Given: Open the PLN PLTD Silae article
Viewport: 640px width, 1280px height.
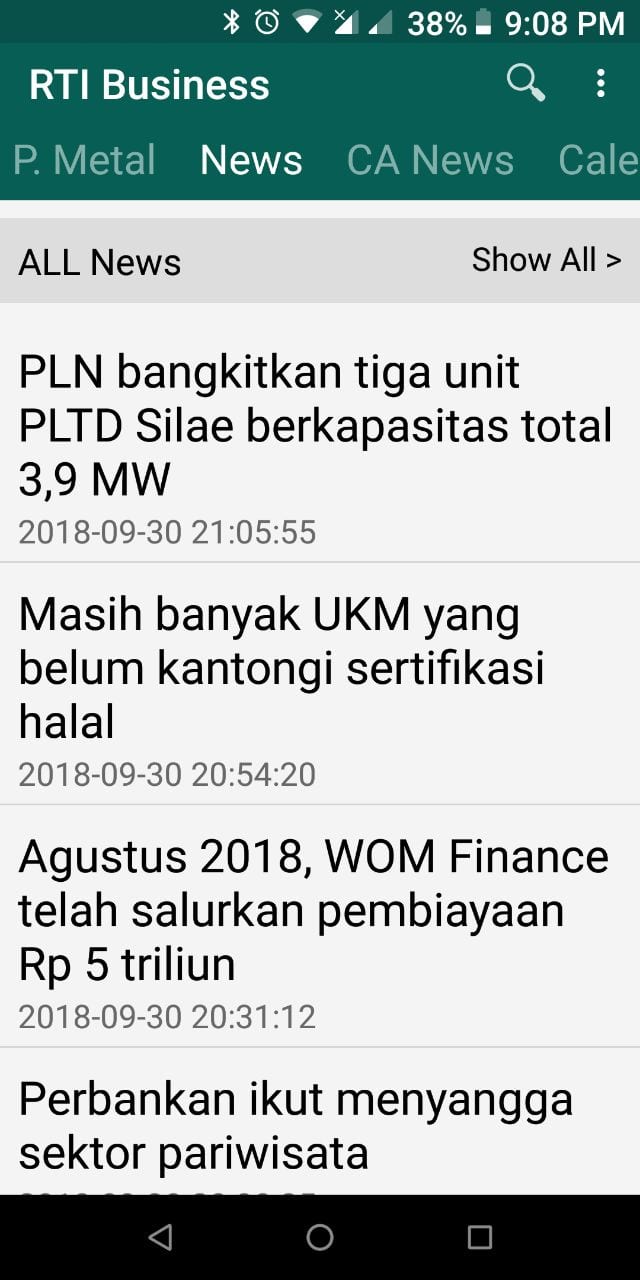Looking at the screenshot, I should [x=316, y=440].
